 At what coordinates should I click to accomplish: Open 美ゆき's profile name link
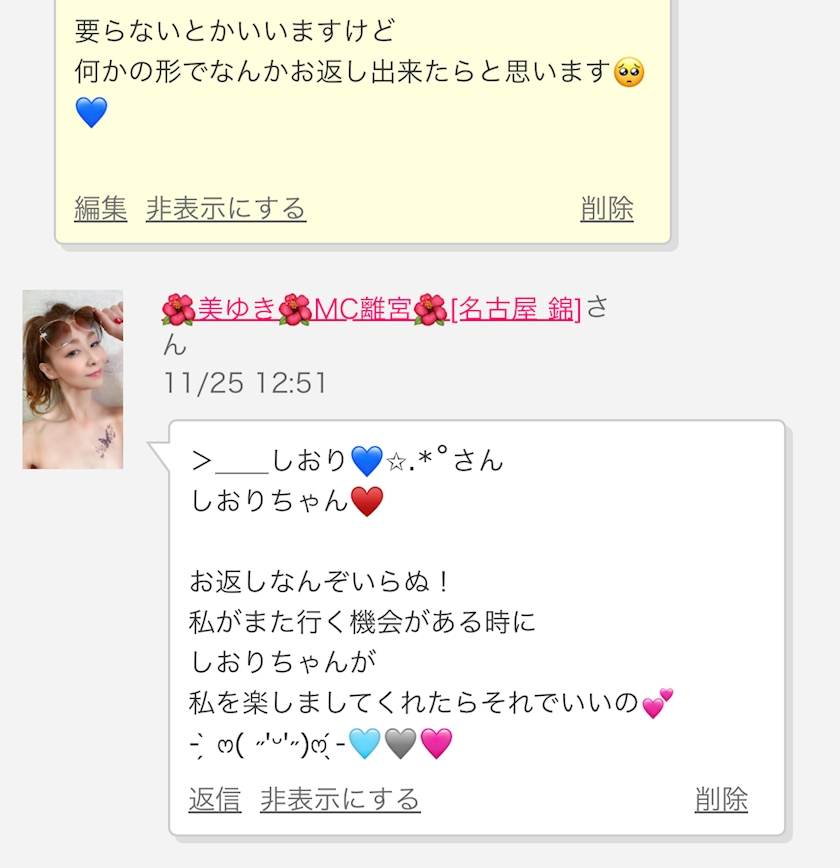(370, 310)
